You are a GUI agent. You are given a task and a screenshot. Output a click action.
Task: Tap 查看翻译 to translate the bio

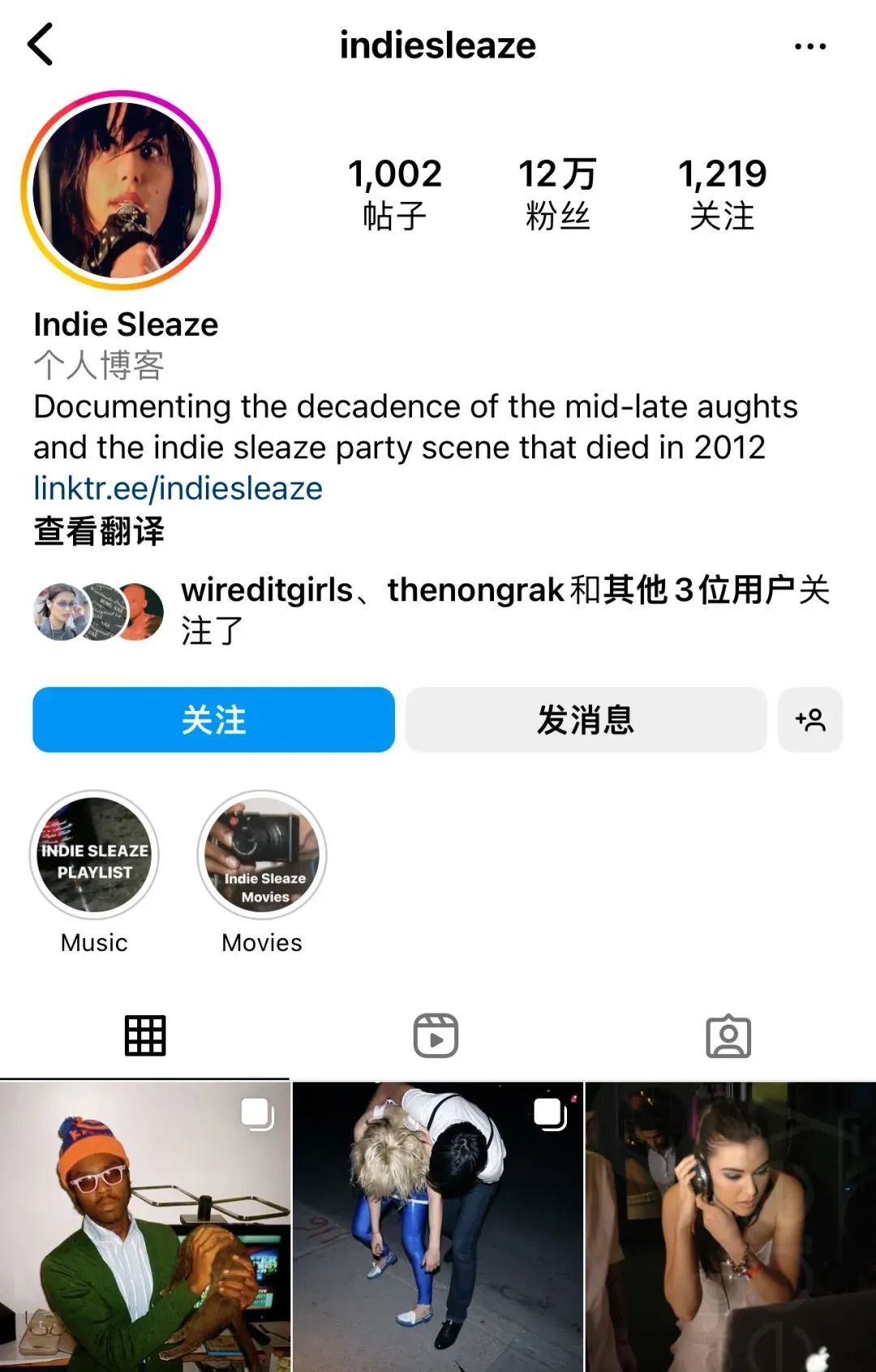(99, 531)
